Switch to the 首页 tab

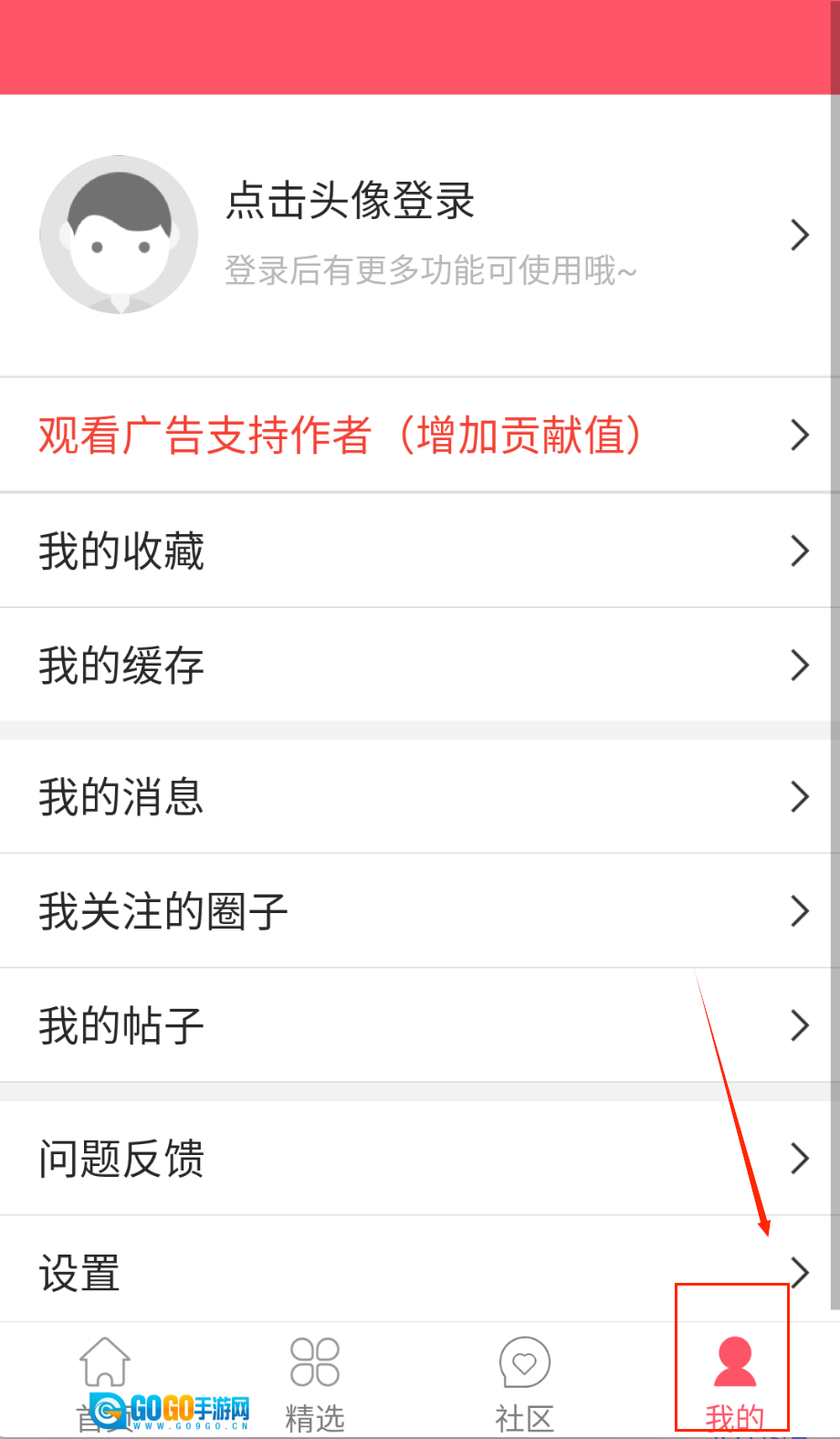(x=105, y=1381)
